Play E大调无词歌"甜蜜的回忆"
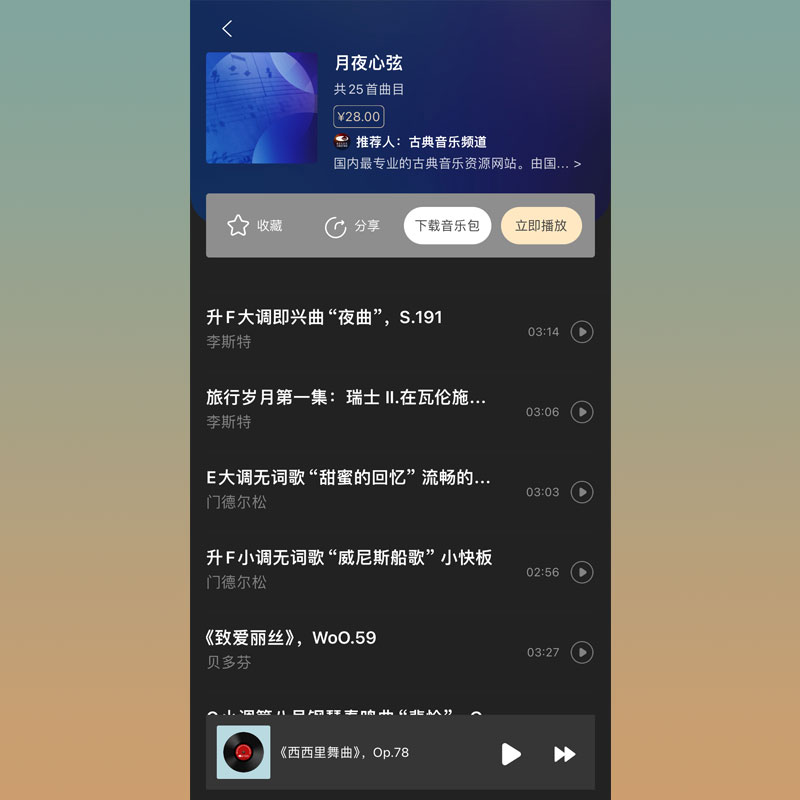The image size is (800, 800). pos(582,492)
